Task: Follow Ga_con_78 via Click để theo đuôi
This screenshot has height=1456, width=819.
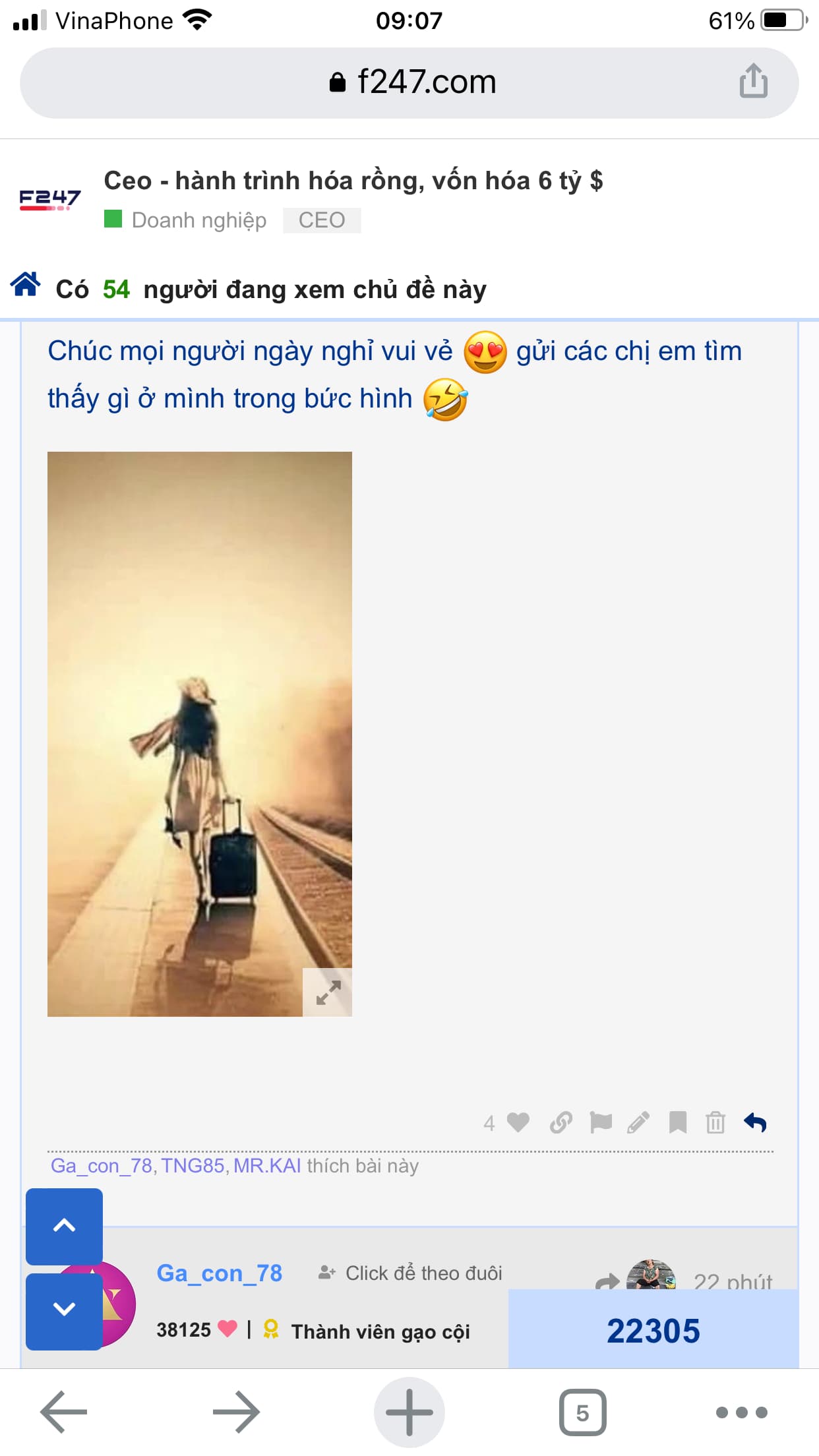Action: click(410, 1273)
